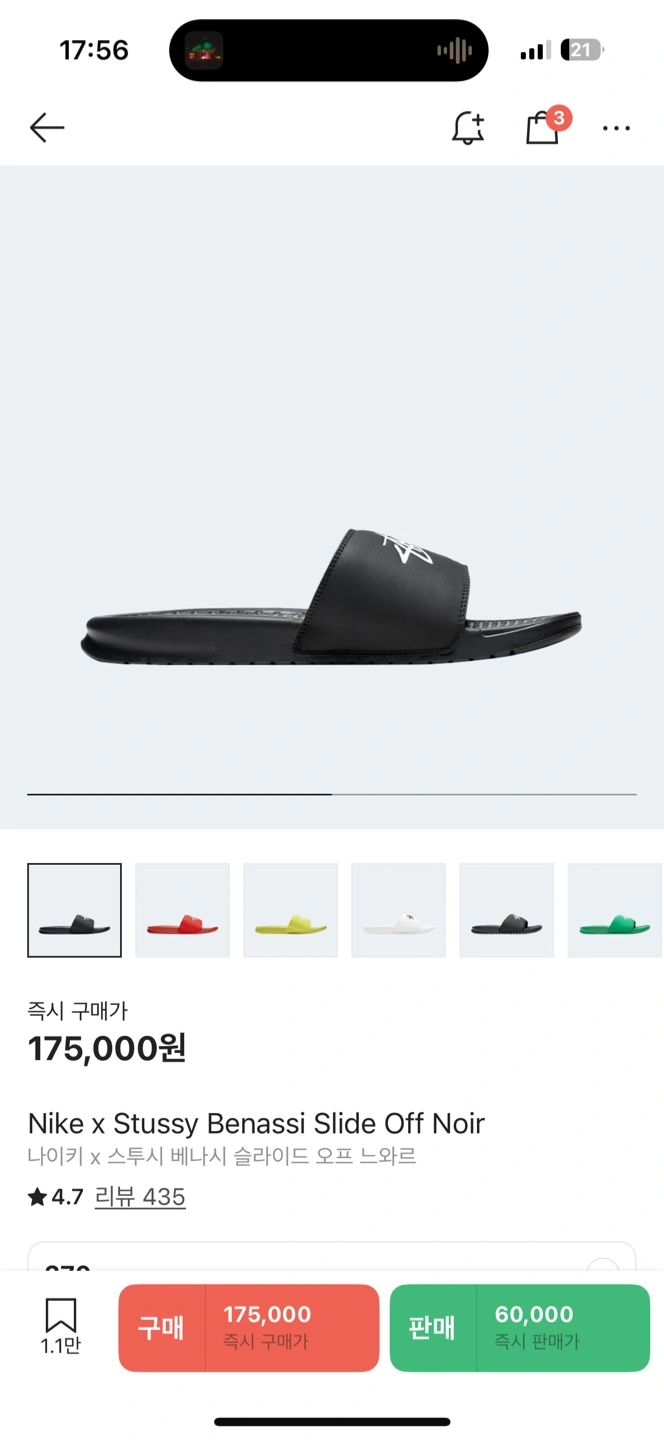Select the green slide thumbnail

[614, 910]
